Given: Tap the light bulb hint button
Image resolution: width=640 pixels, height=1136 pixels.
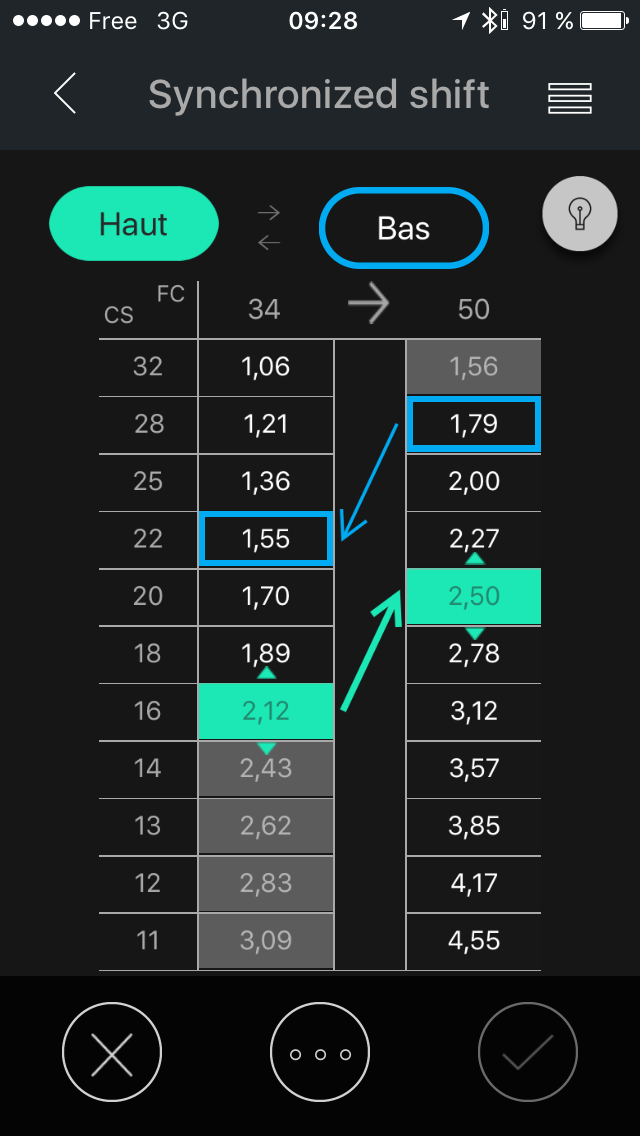Looking at the screenshot, I should point(580,214).
